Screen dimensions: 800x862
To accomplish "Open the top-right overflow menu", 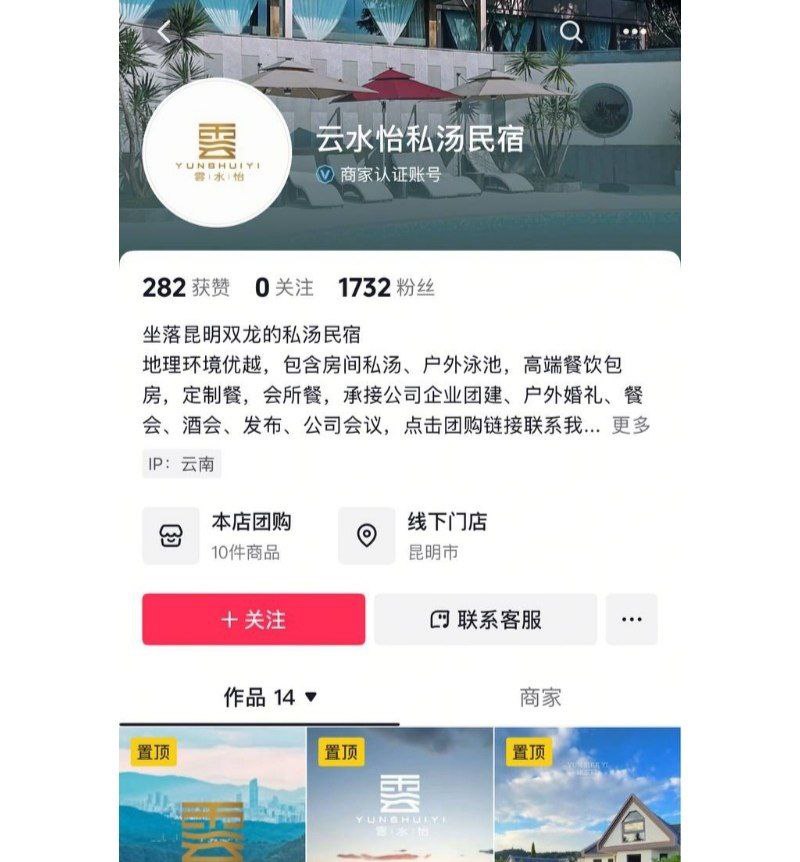I will [x=634, y=32].
